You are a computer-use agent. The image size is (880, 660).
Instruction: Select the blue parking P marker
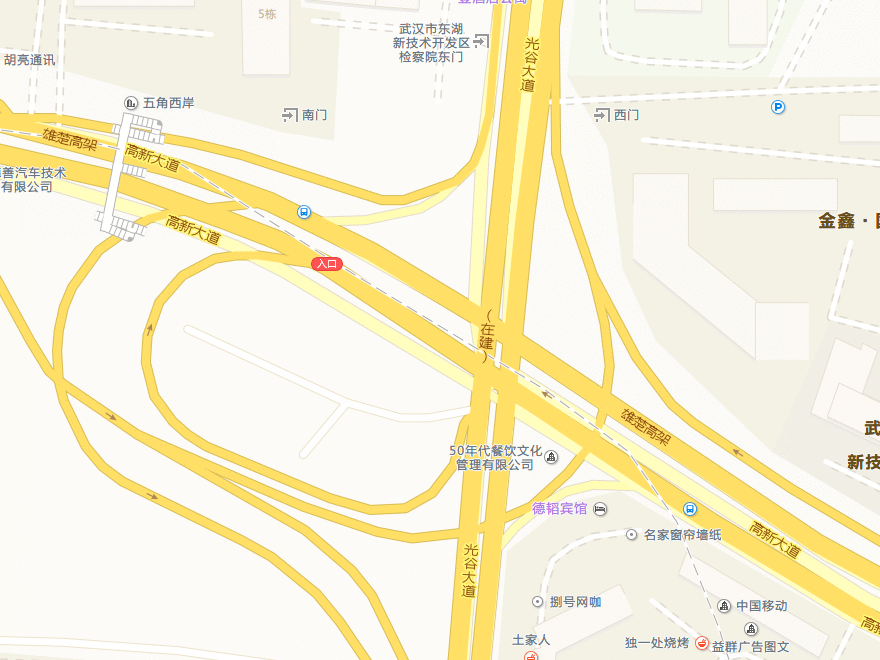778,107
